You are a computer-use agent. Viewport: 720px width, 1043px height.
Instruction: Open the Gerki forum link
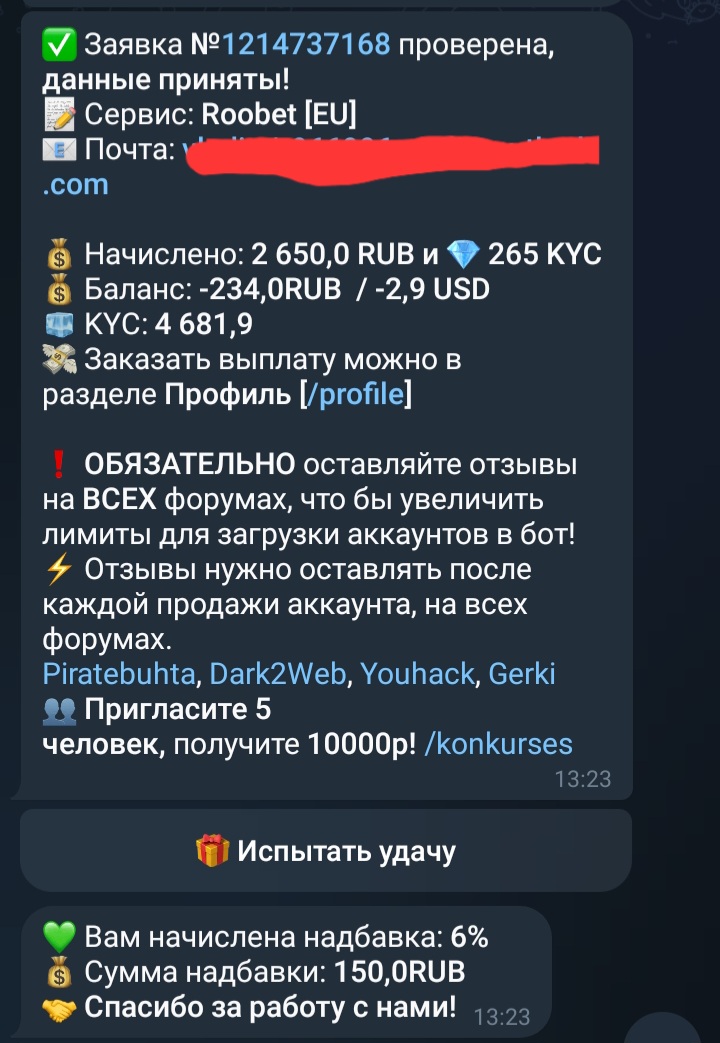[521, 674]
